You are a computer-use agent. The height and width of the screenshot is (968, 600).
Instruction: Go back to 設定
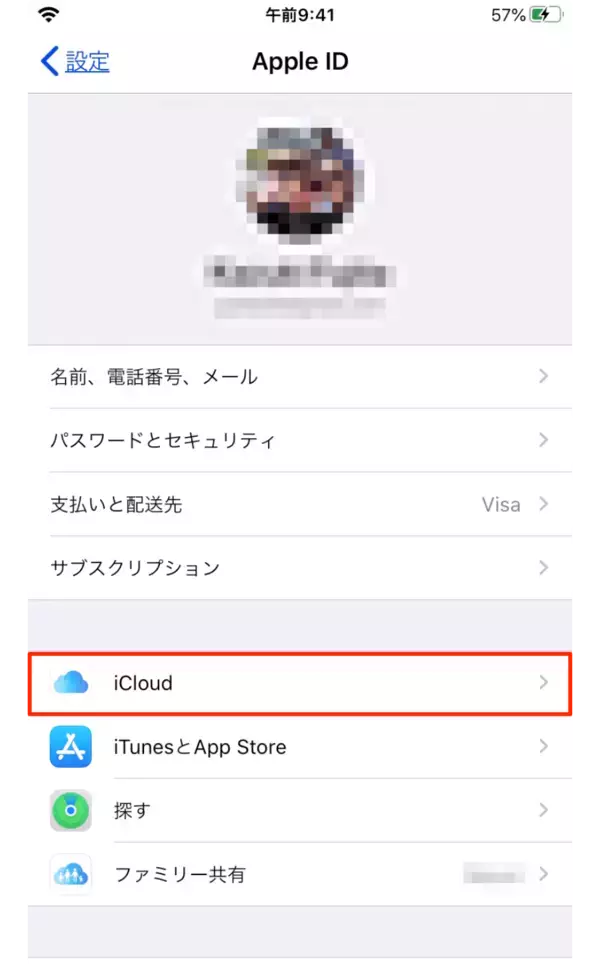75,62
